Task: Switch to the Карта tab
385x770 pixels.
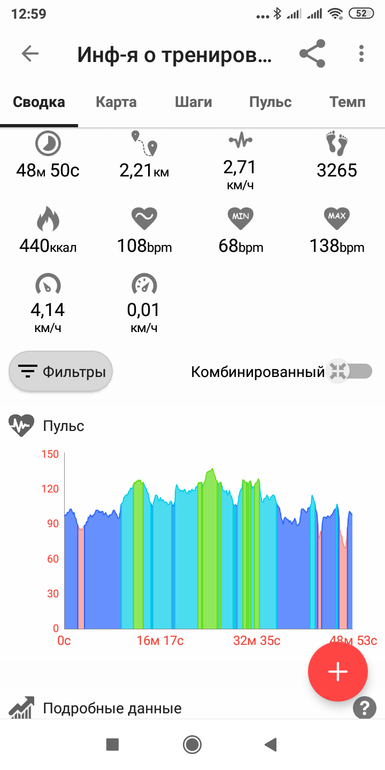Action: point(116,102)
